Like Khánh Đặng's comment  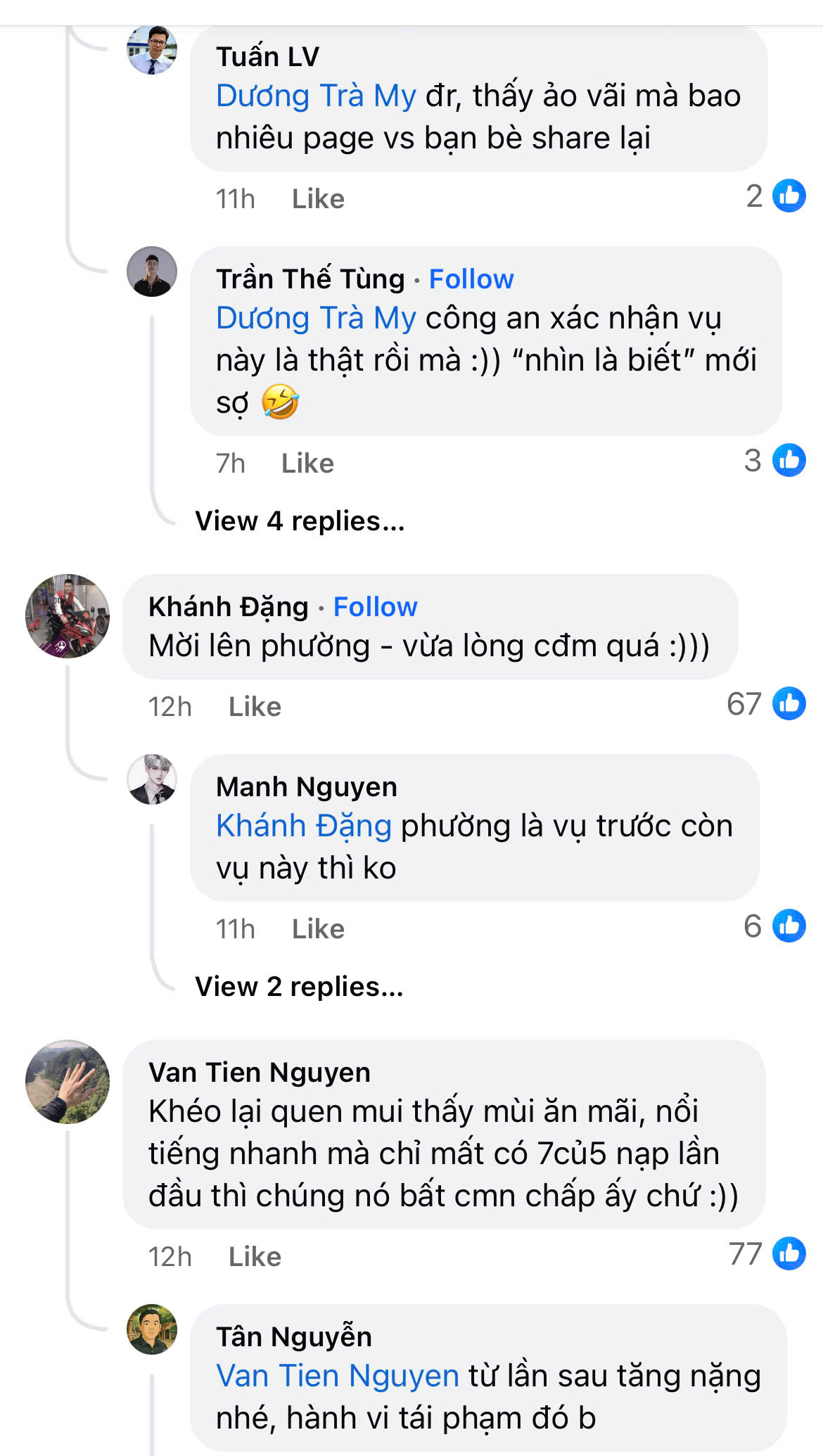(255, 707)
